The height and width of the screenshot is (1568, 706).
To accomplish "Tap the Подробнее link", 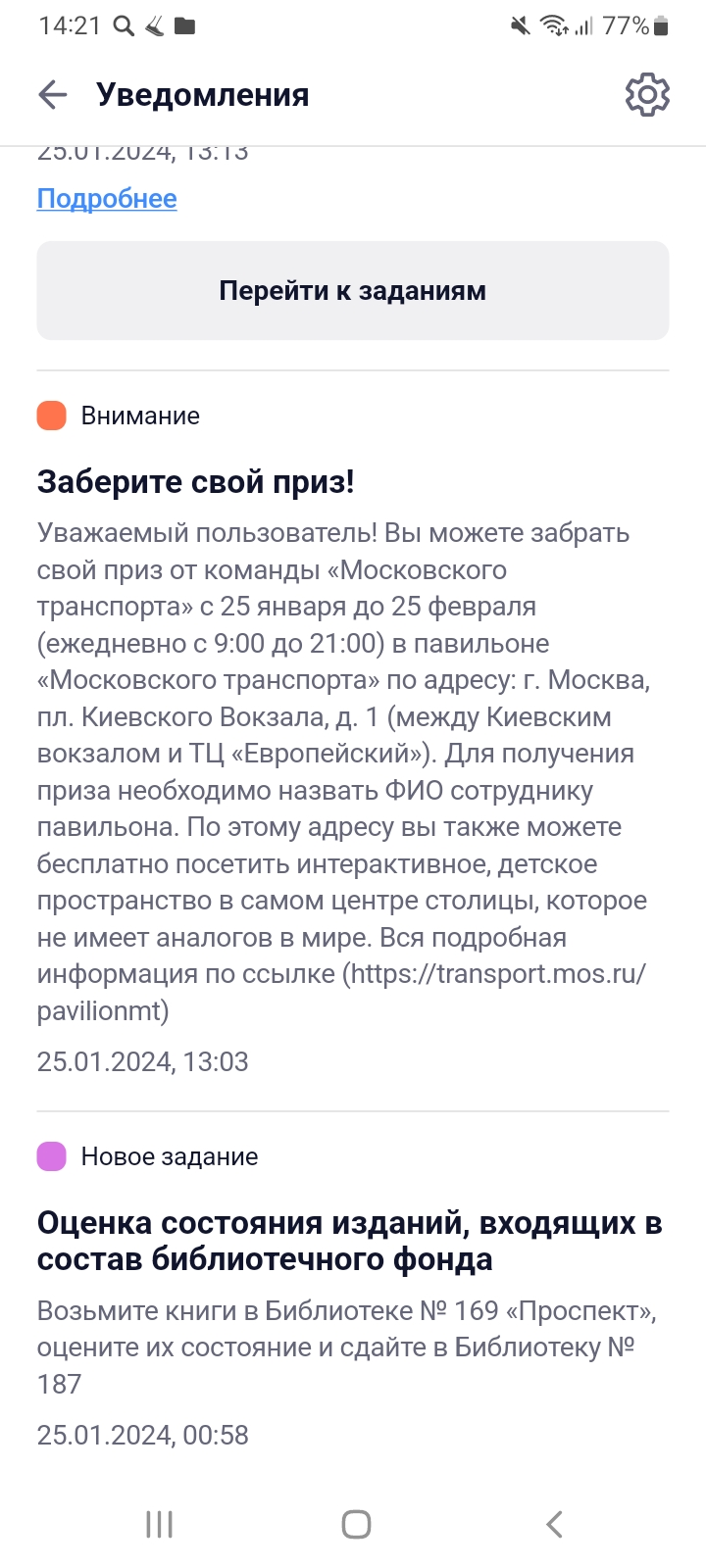I will pos(107,198).
